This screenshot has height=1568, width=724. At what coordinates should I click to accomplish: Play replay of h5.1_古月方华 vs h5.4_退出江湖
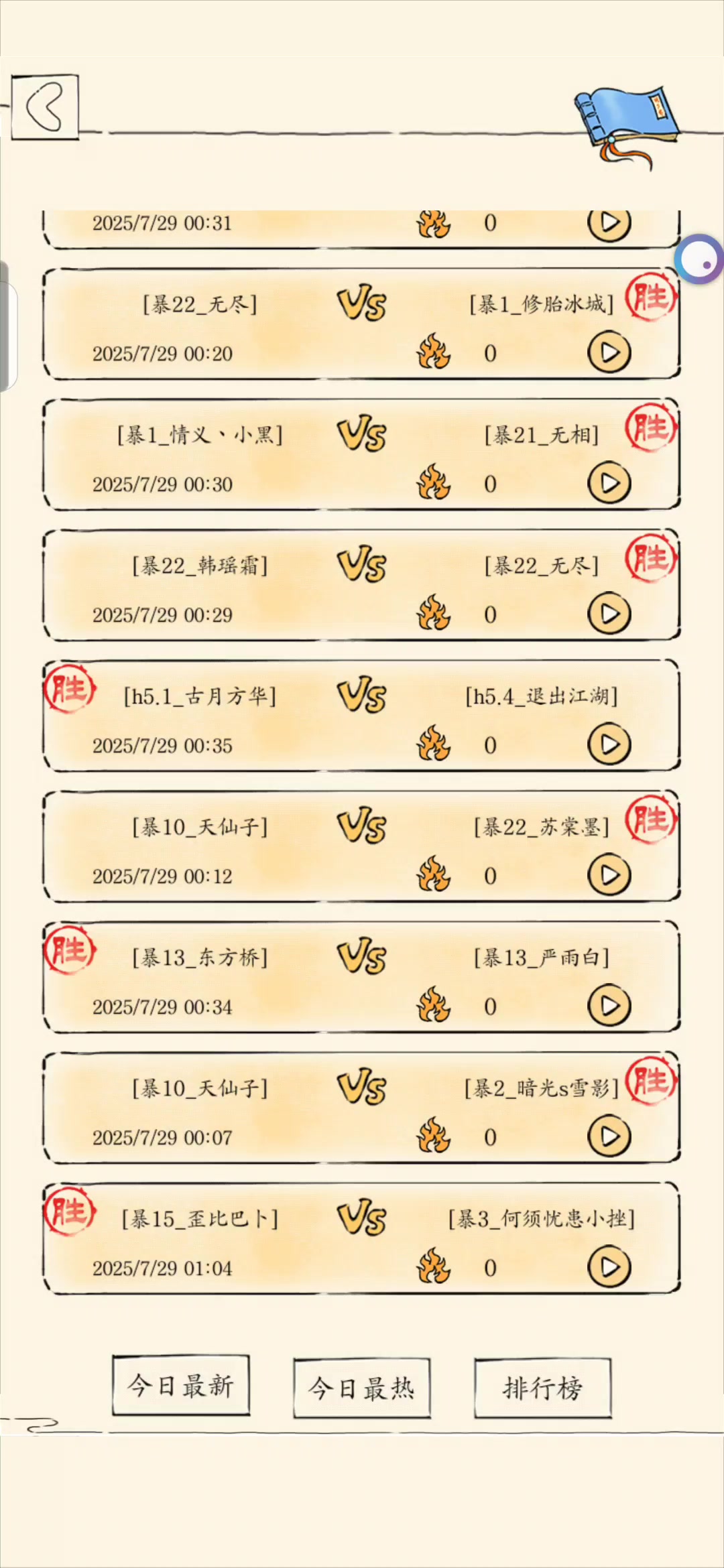click(x=609, y=744)
